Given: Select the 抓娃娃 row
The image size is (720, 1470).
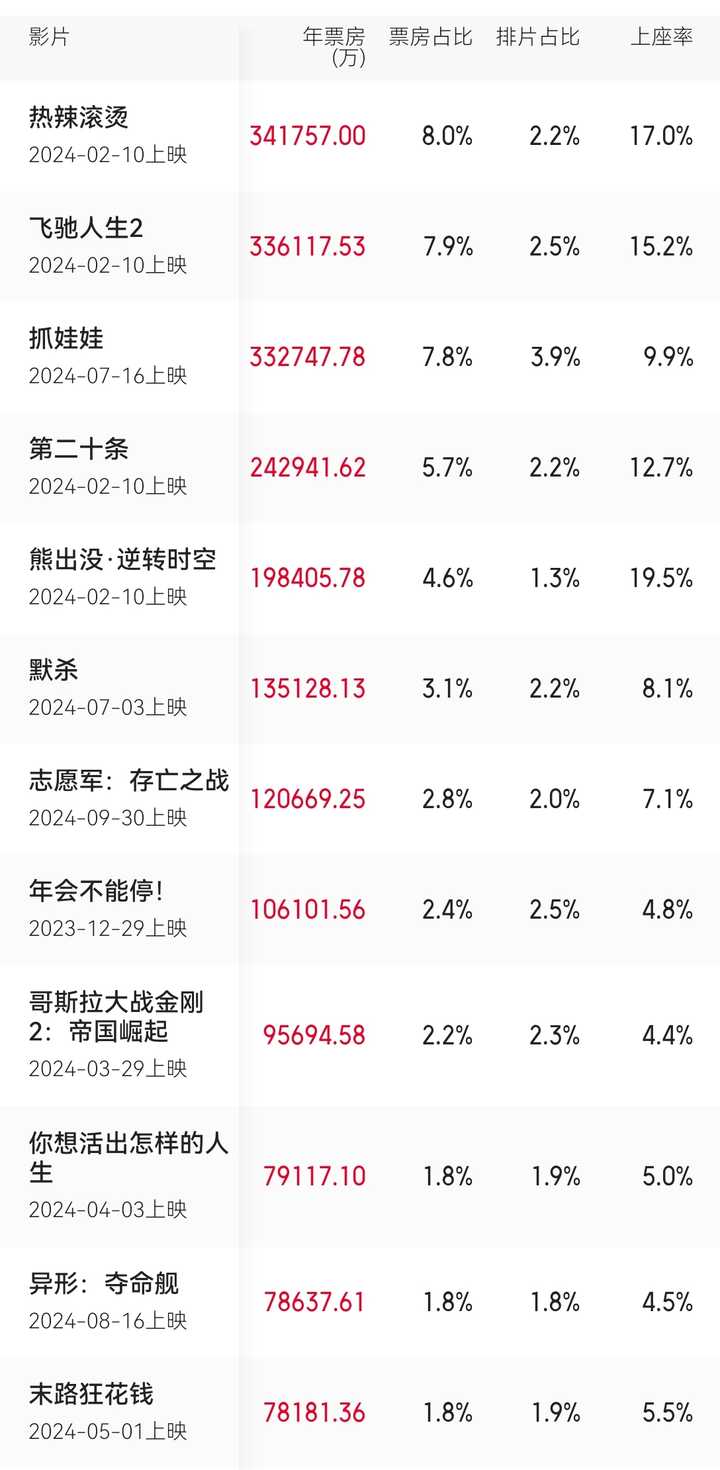Looking at the screenshot, I should (x=360, y=356).
